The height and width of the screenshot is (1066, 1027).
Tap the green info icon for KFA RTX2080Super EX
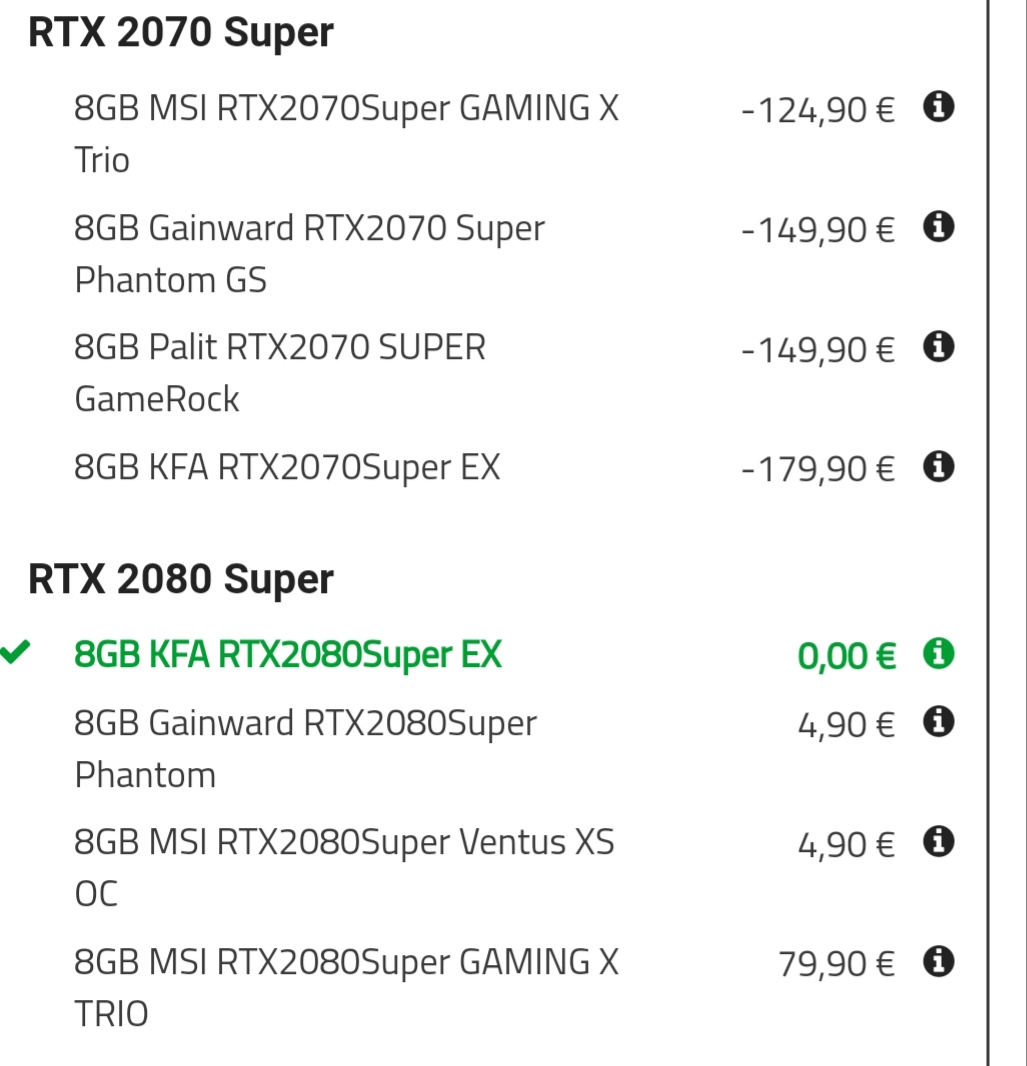pyautogui.click(x=937, y=654)
